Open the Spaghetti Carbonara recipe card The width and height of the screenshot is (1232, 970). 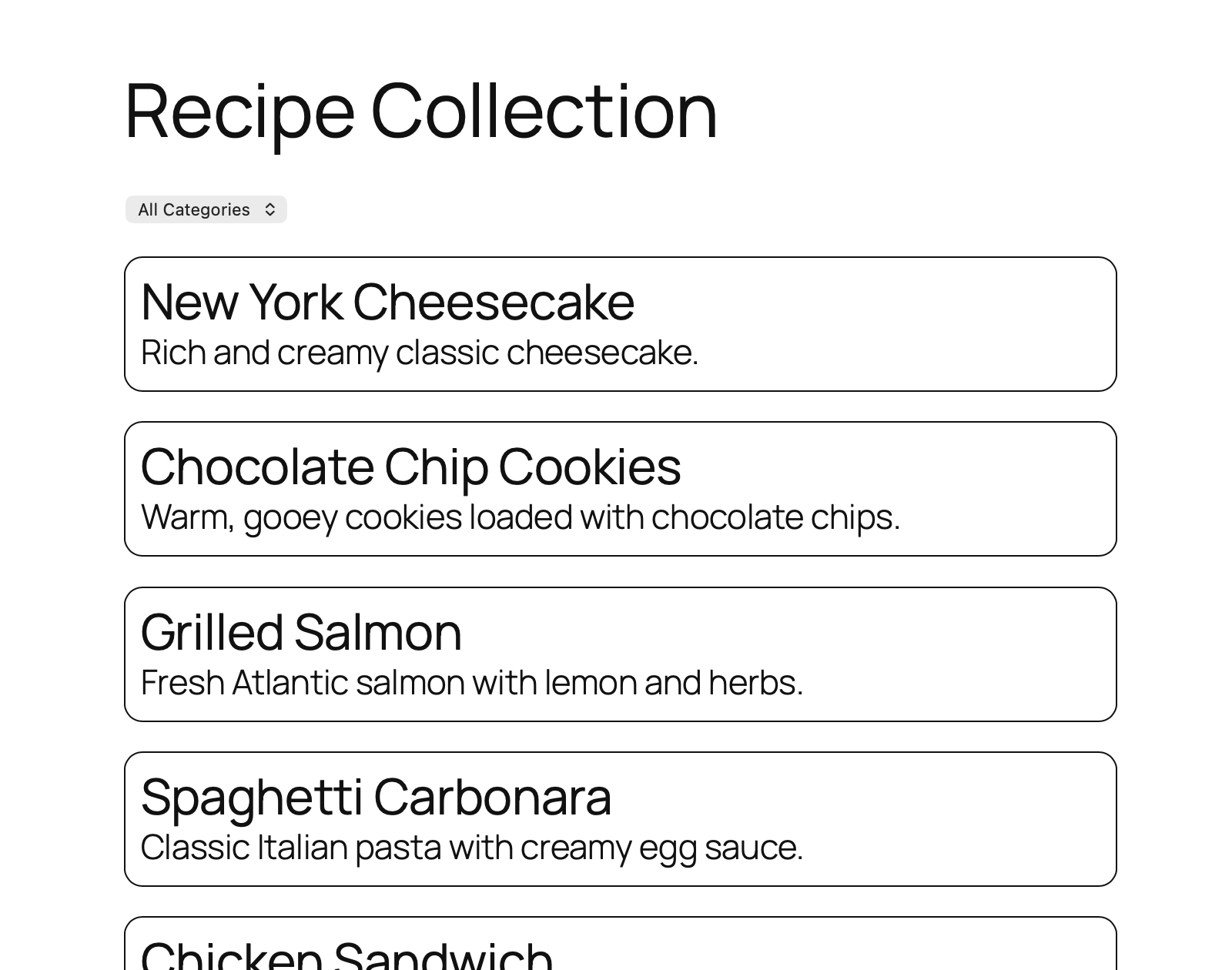619,819
